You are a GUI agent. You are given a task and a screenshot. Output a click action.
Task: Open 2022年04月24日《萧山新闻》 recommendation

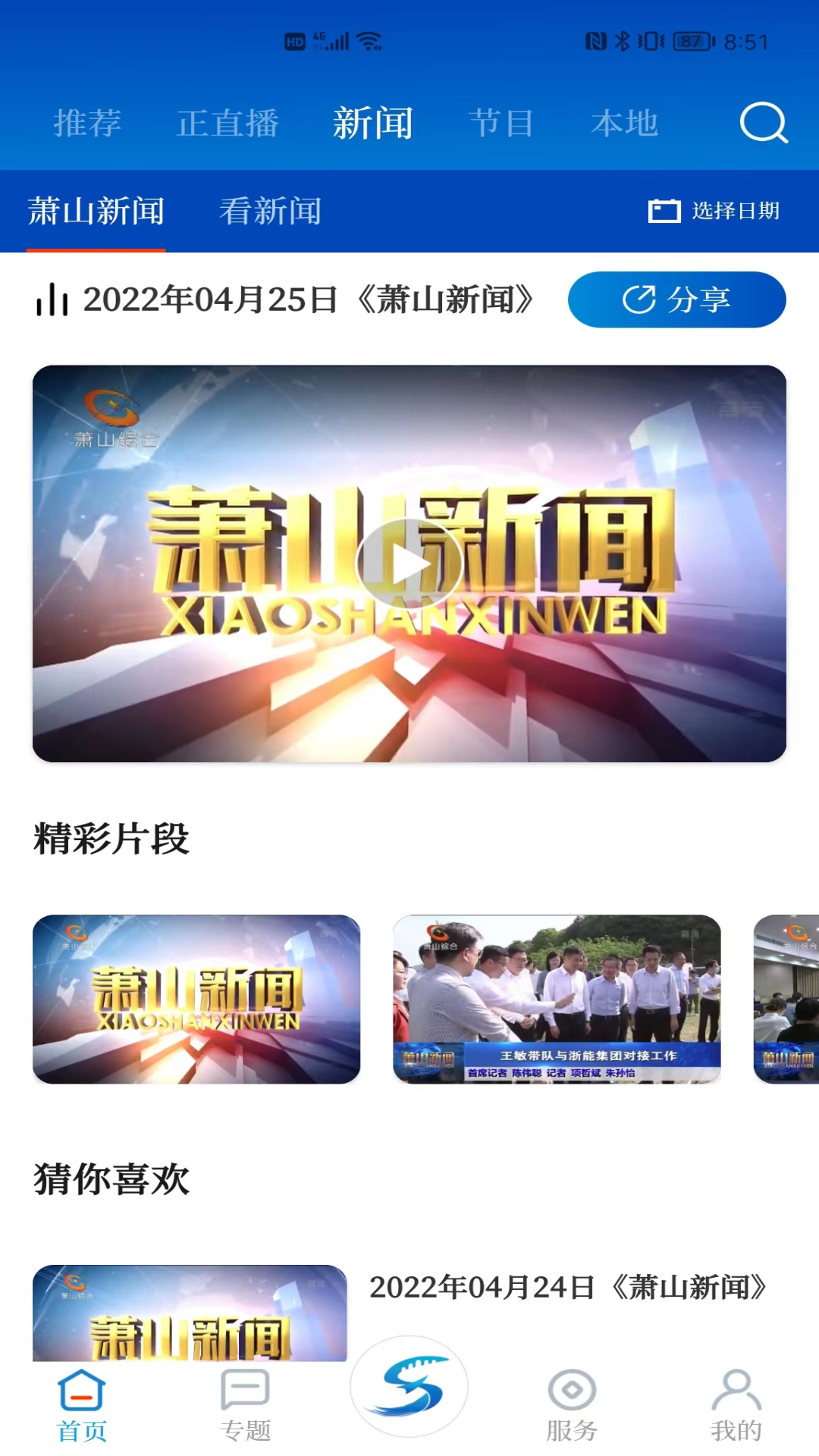coord(568,1287)
